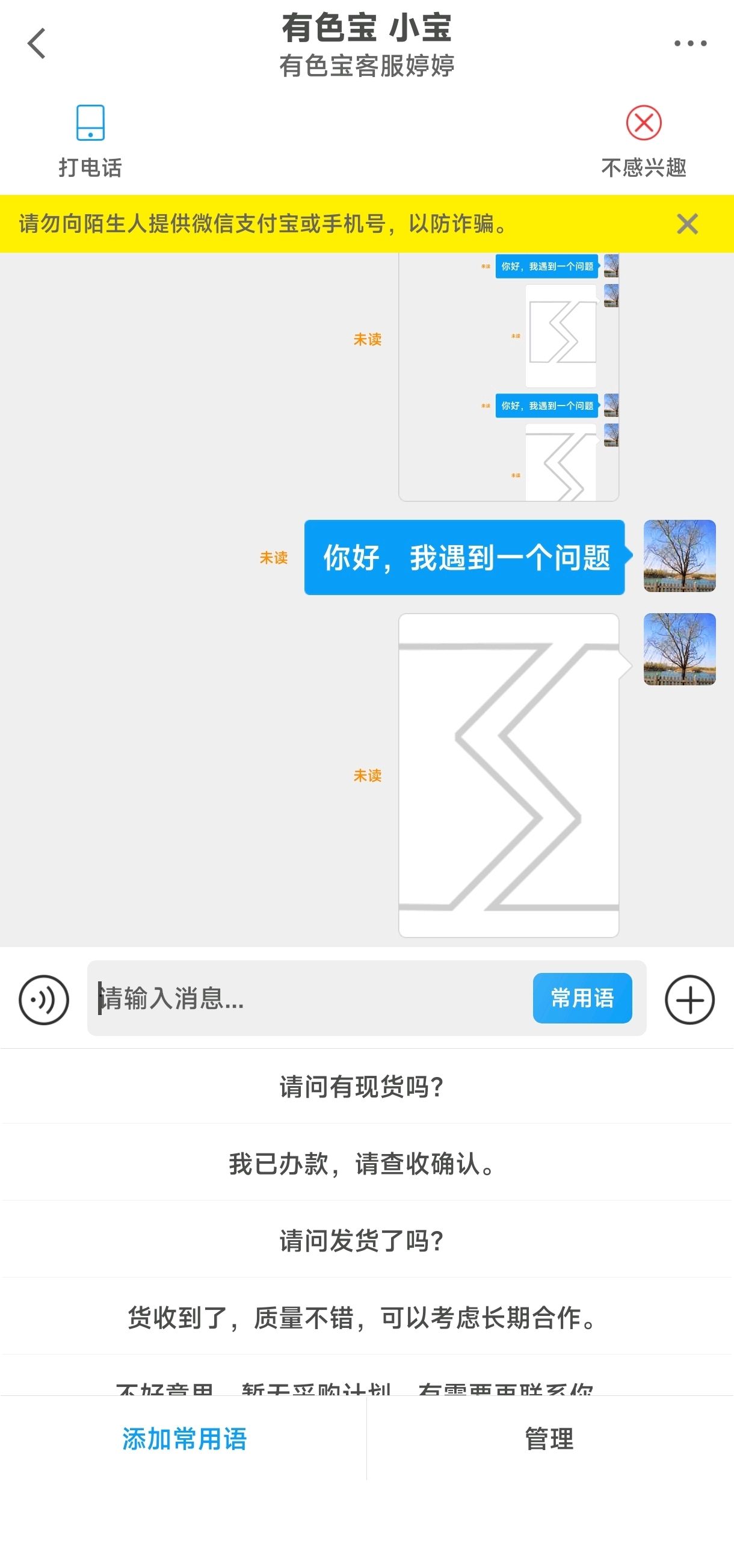Toggle the 常用语 quick phrases button
Viewport: 734px width, 1568px height.
pos(582,998)
